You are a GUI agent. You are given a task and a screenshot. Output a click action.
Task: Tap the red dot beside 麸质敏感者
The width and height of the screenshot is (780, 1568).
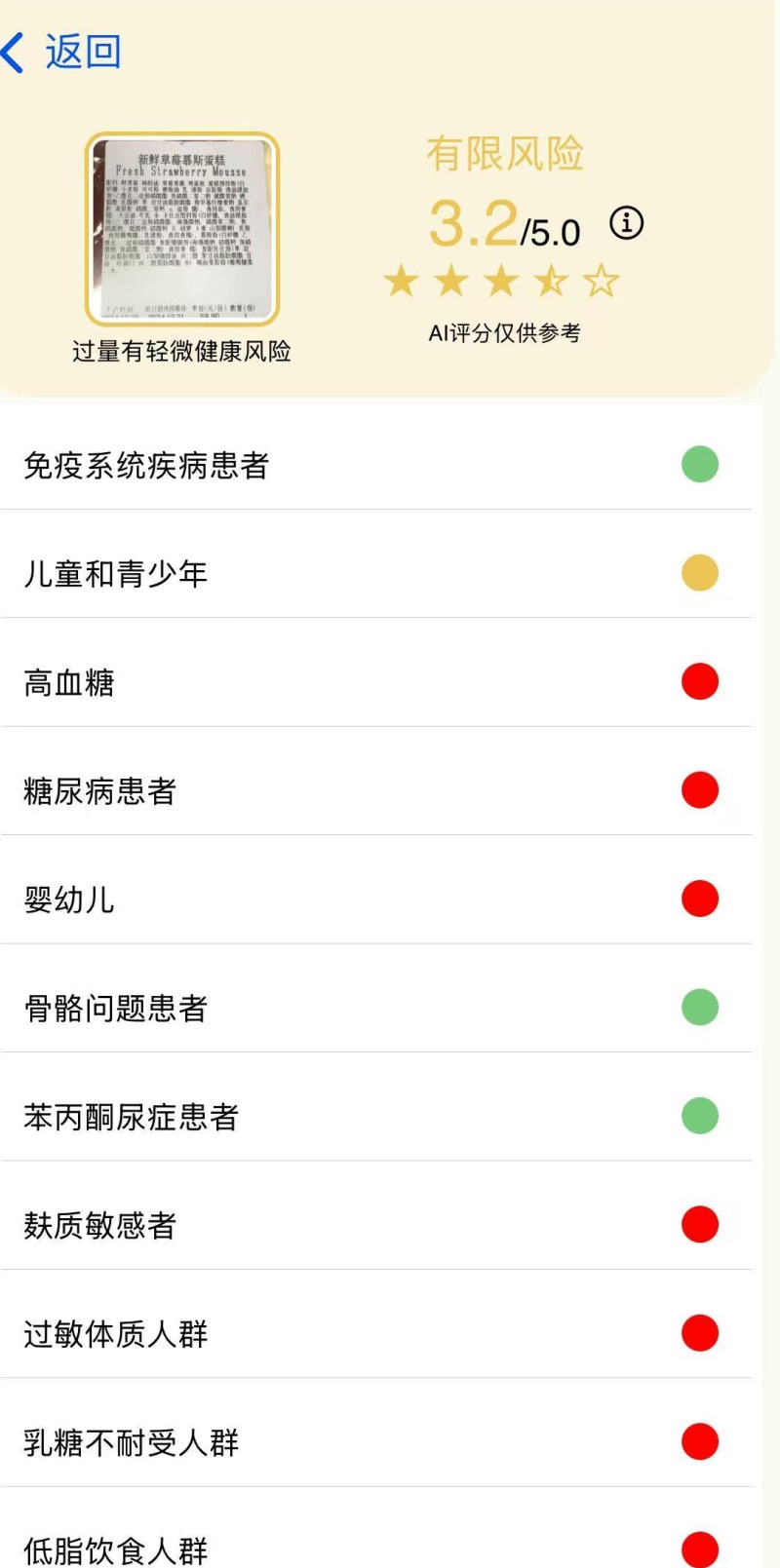tap(699, 1225)
